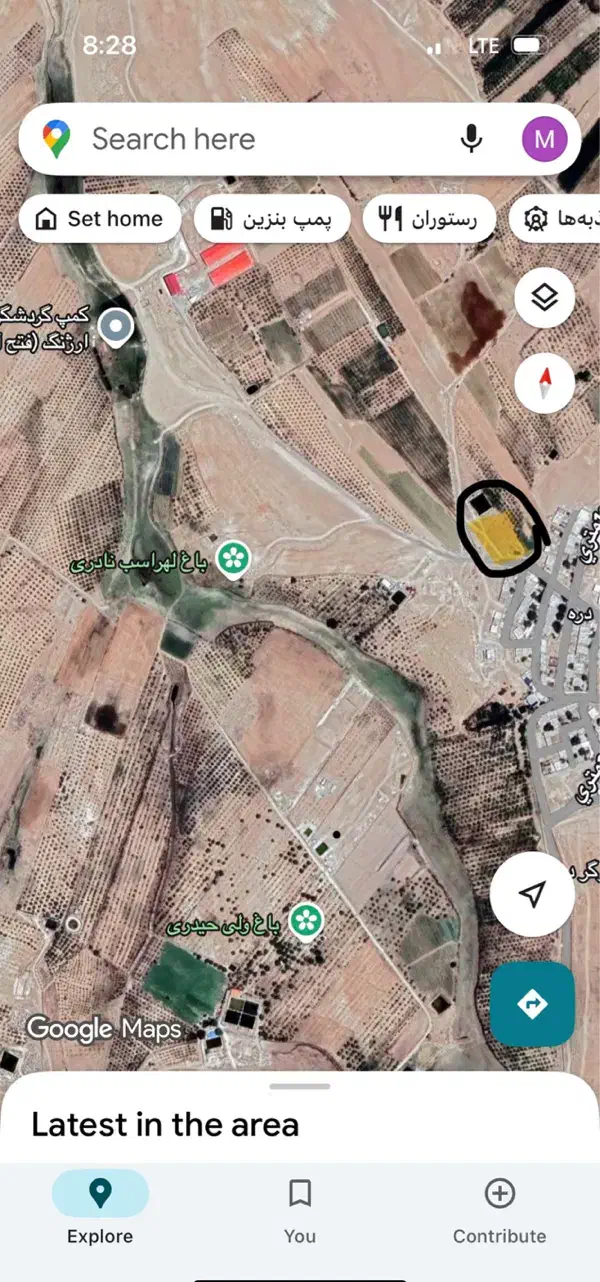Screen dimensions: 600x1282
Task: Tap the Set home chip
Action: pos(99,219)
